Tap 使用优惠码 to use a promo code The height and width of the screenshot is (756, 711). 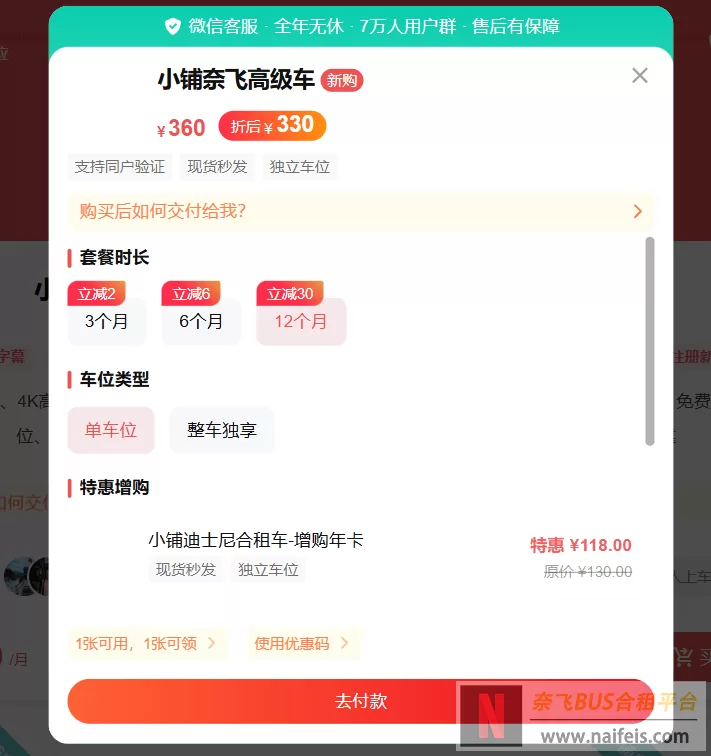pyautogui.click(x=301, y=643)
